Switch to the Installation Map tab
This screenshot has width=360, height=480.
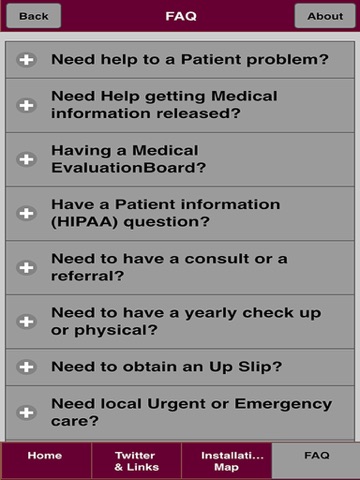[x=227, y=461]
